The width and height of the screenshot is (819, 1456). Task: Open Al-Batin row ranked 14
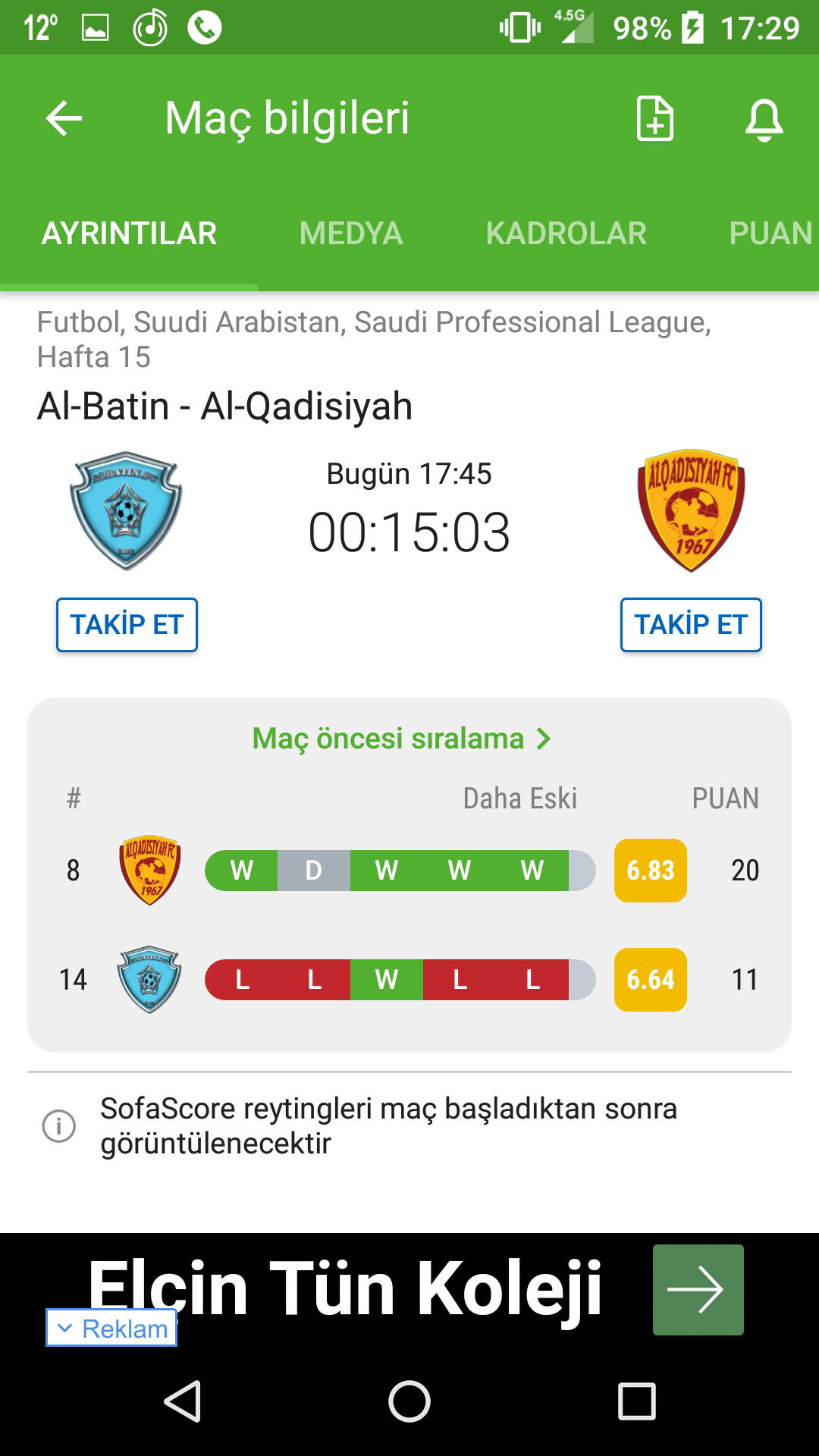[409, 980]
